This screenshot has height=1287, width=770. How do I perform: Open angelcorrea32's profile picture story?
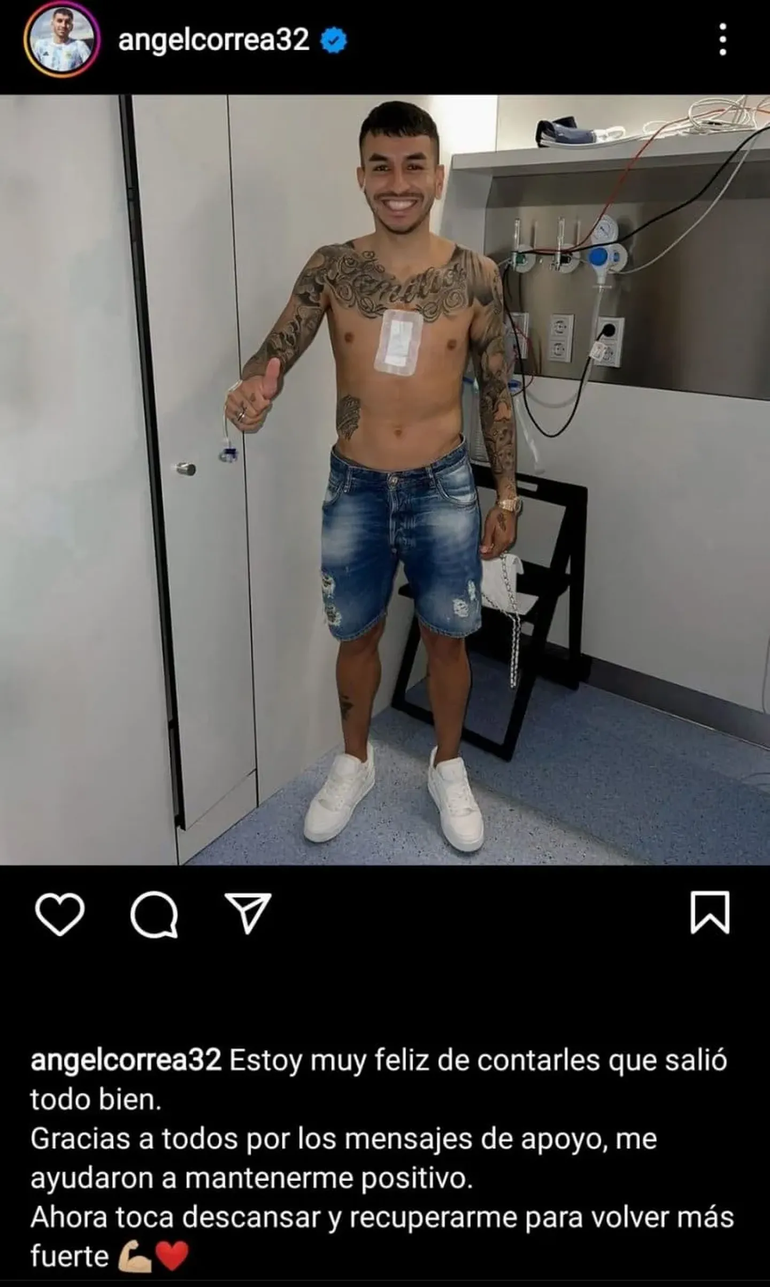point(61,40)
